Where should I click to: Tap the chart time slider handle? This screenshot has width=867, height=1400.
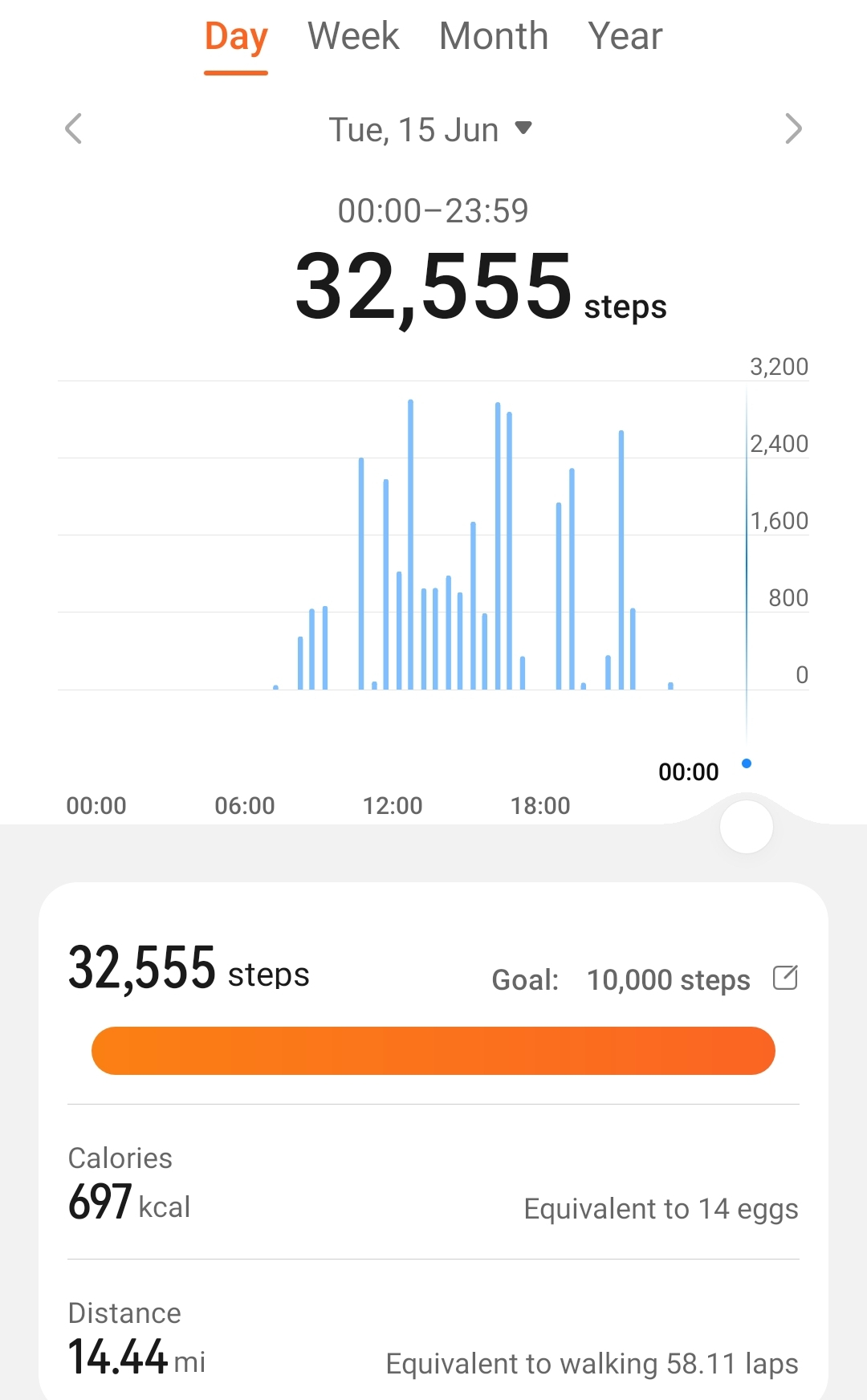click(x=747, y=827)
